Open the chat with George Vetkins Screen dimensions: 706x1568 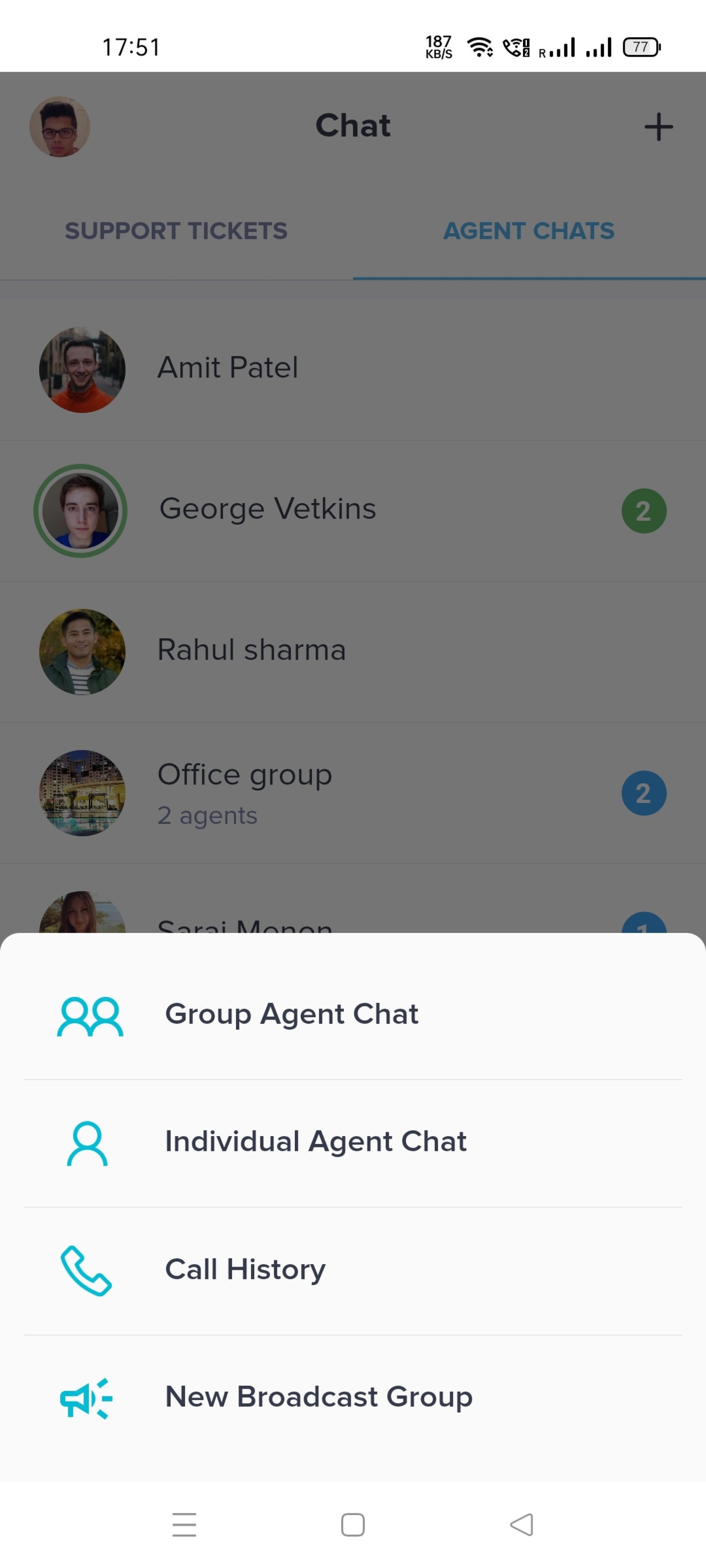point(353,511)
